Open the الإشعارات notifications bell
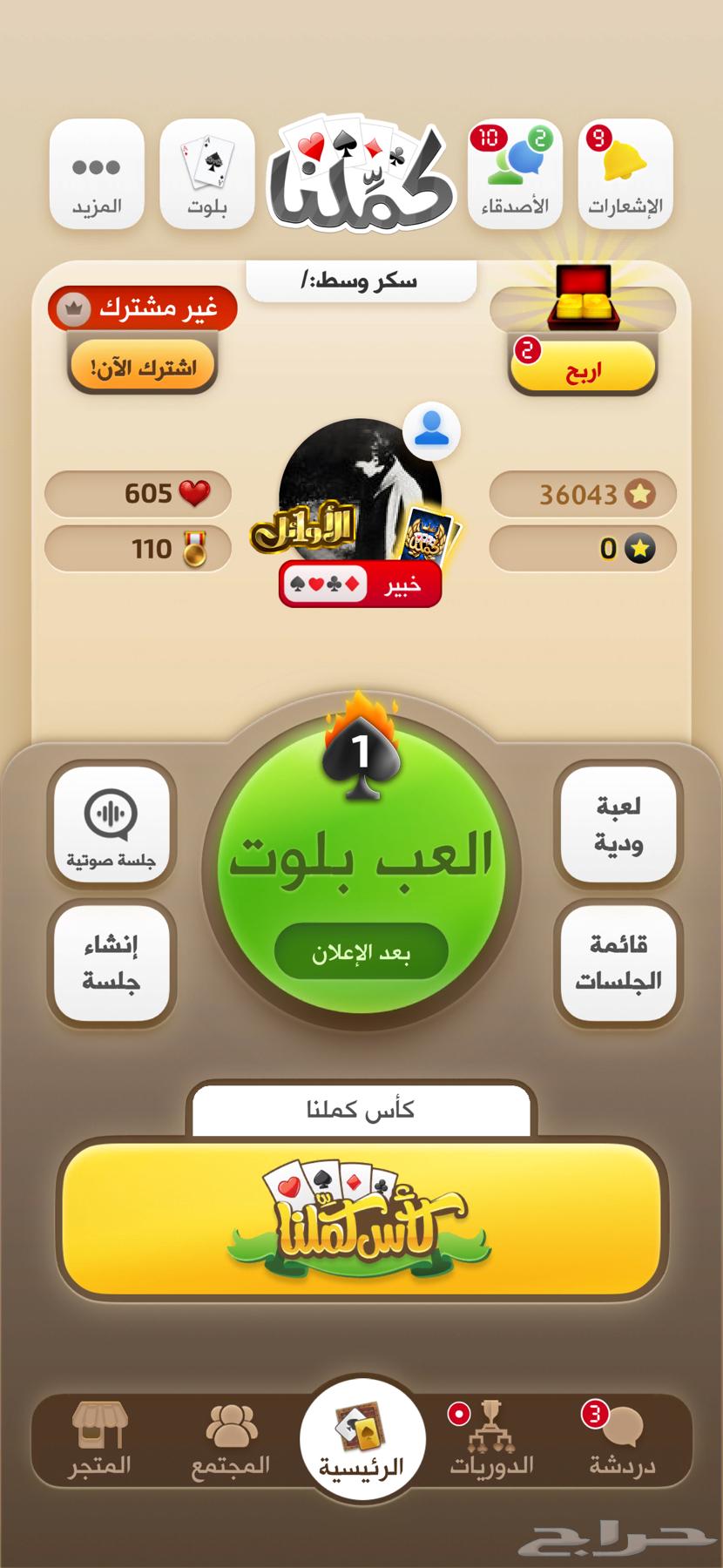 625,174
